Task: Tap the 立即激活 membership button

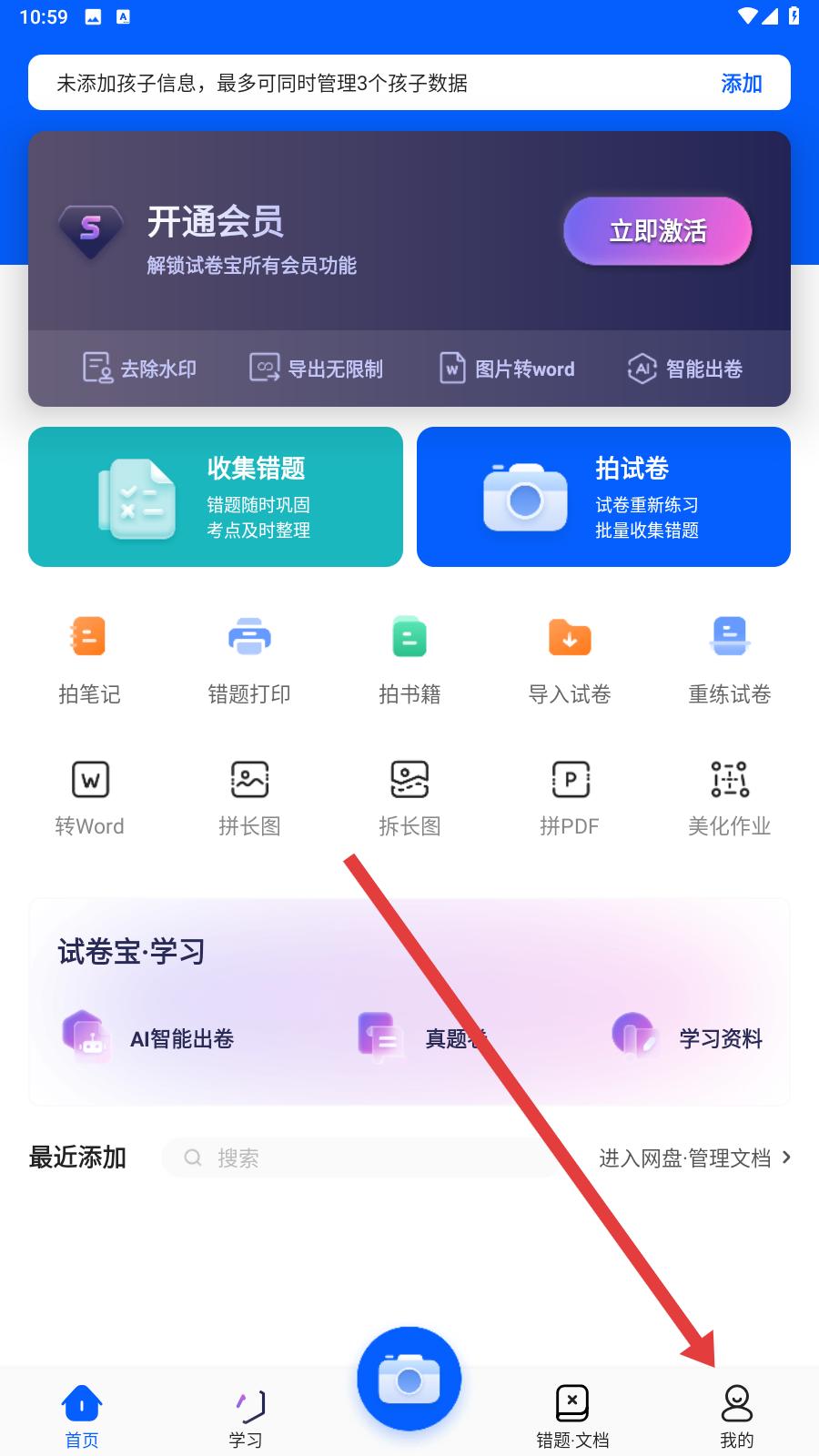Action: (x=657, y=231)
